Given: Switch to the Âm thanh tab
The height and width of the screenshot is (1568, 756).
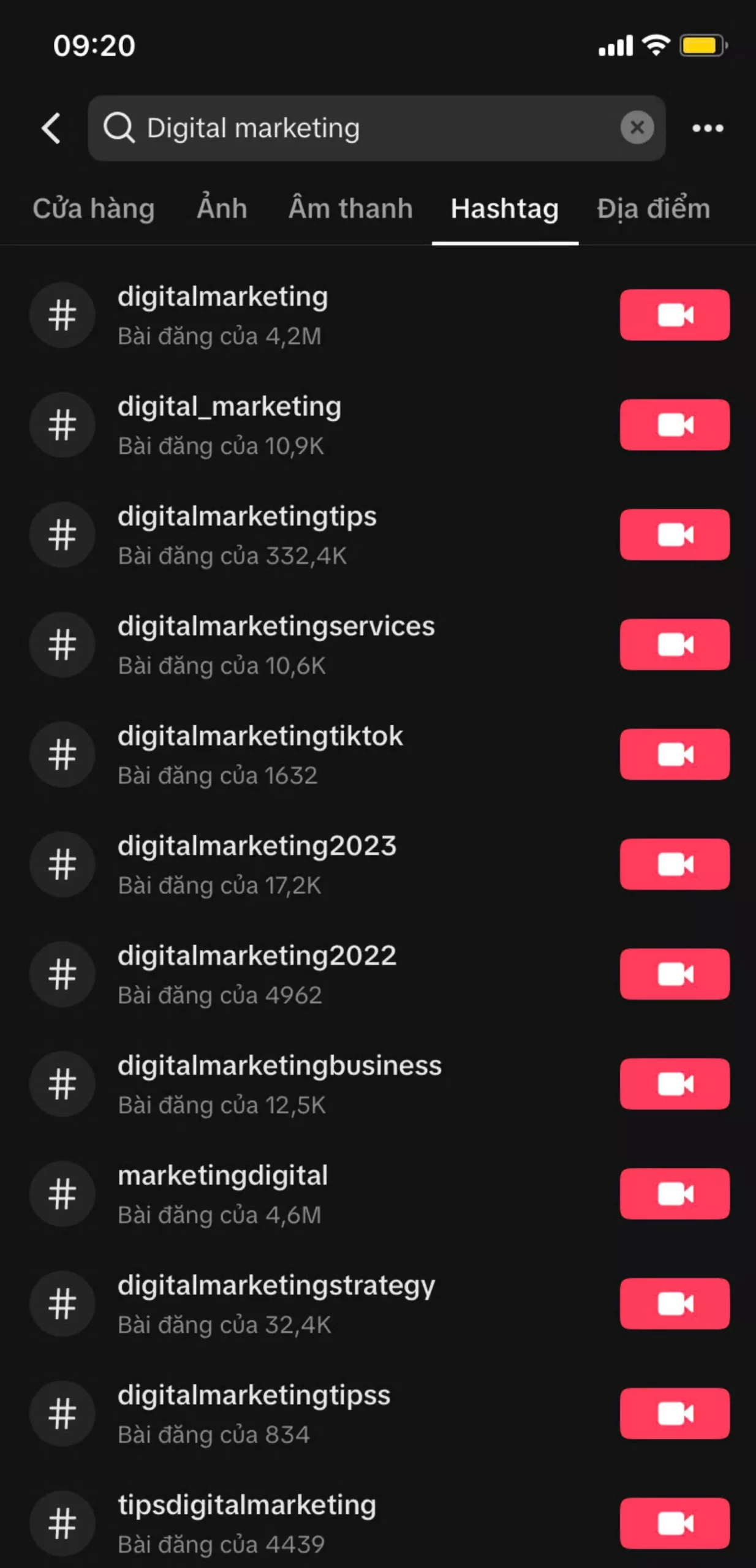Looking at the screenshot, I should 350,209.
